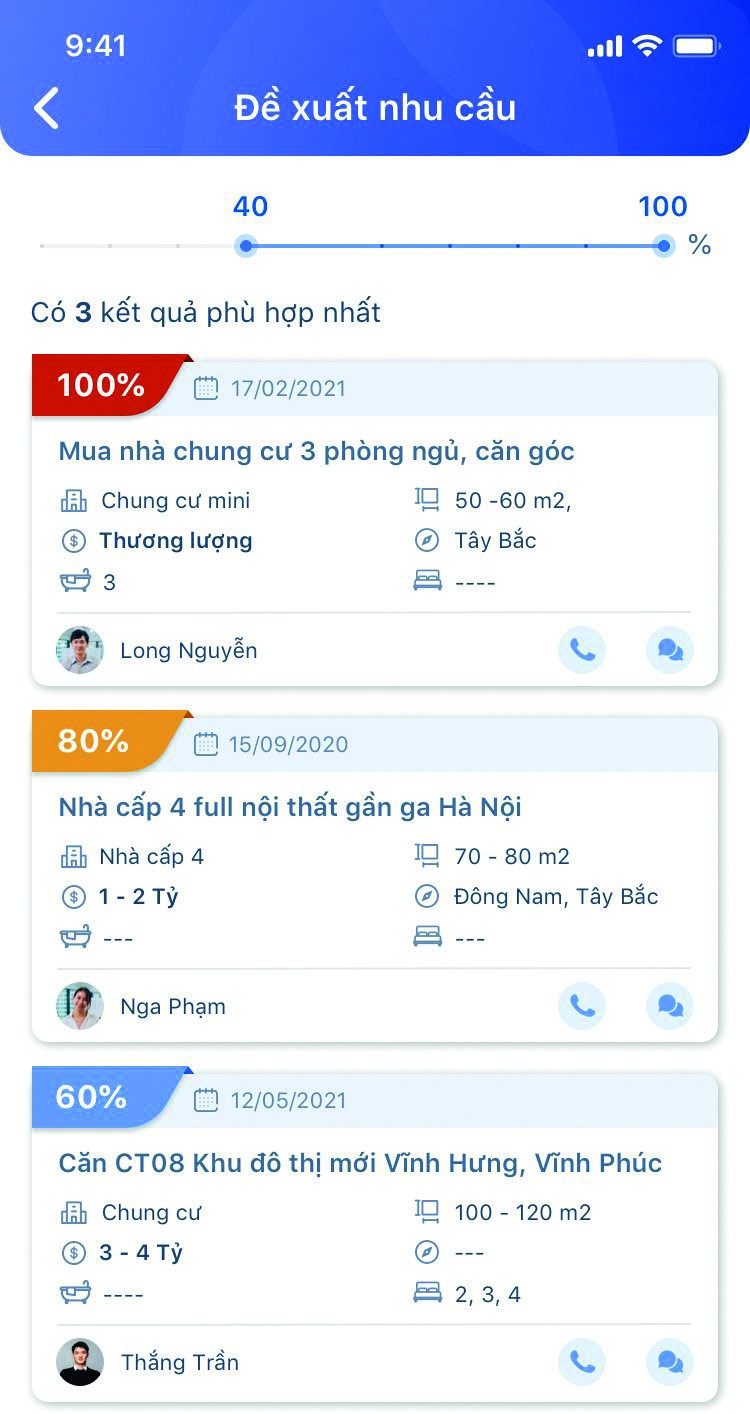Call Nga Phạm

click(x=582, y=1006)
